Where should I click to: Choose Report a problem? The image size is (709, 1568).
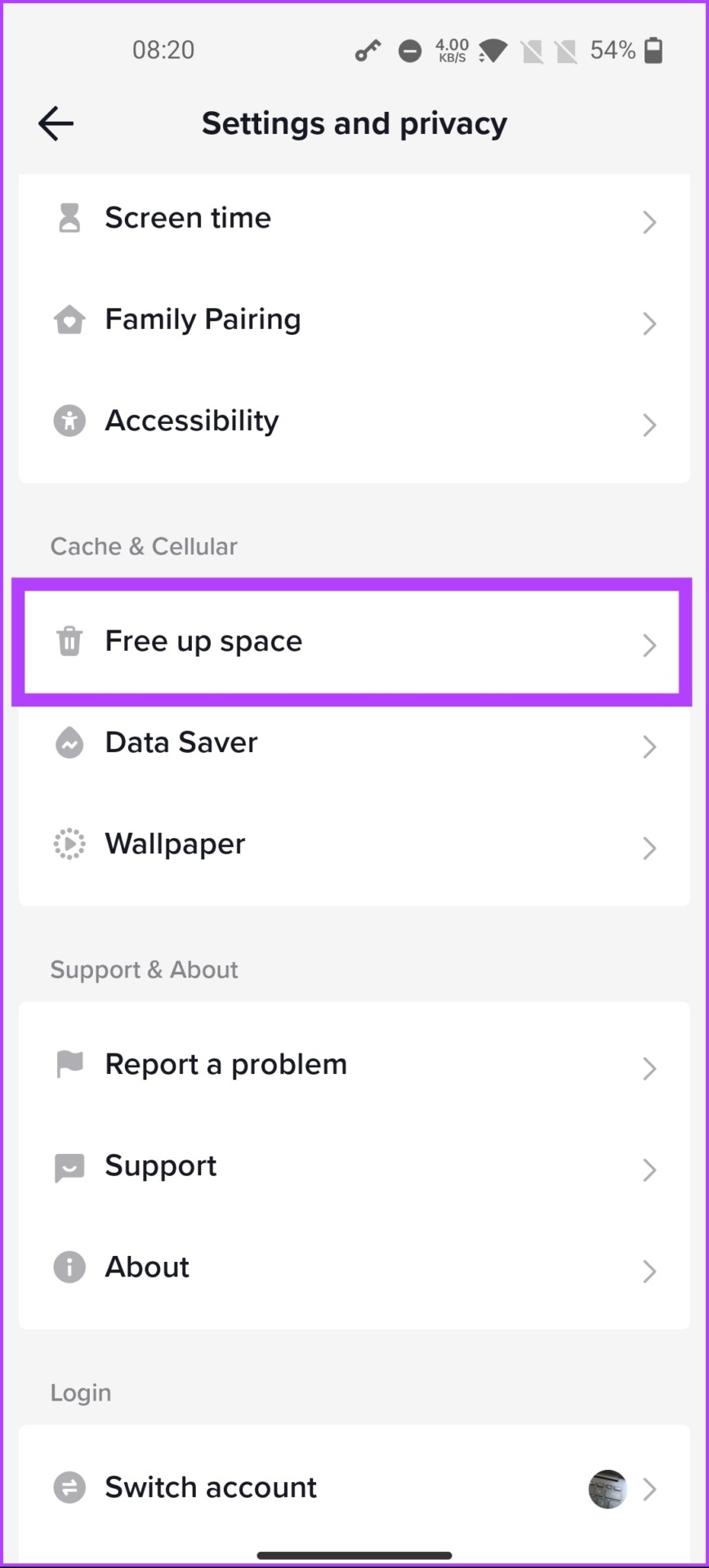[354, 1065]
